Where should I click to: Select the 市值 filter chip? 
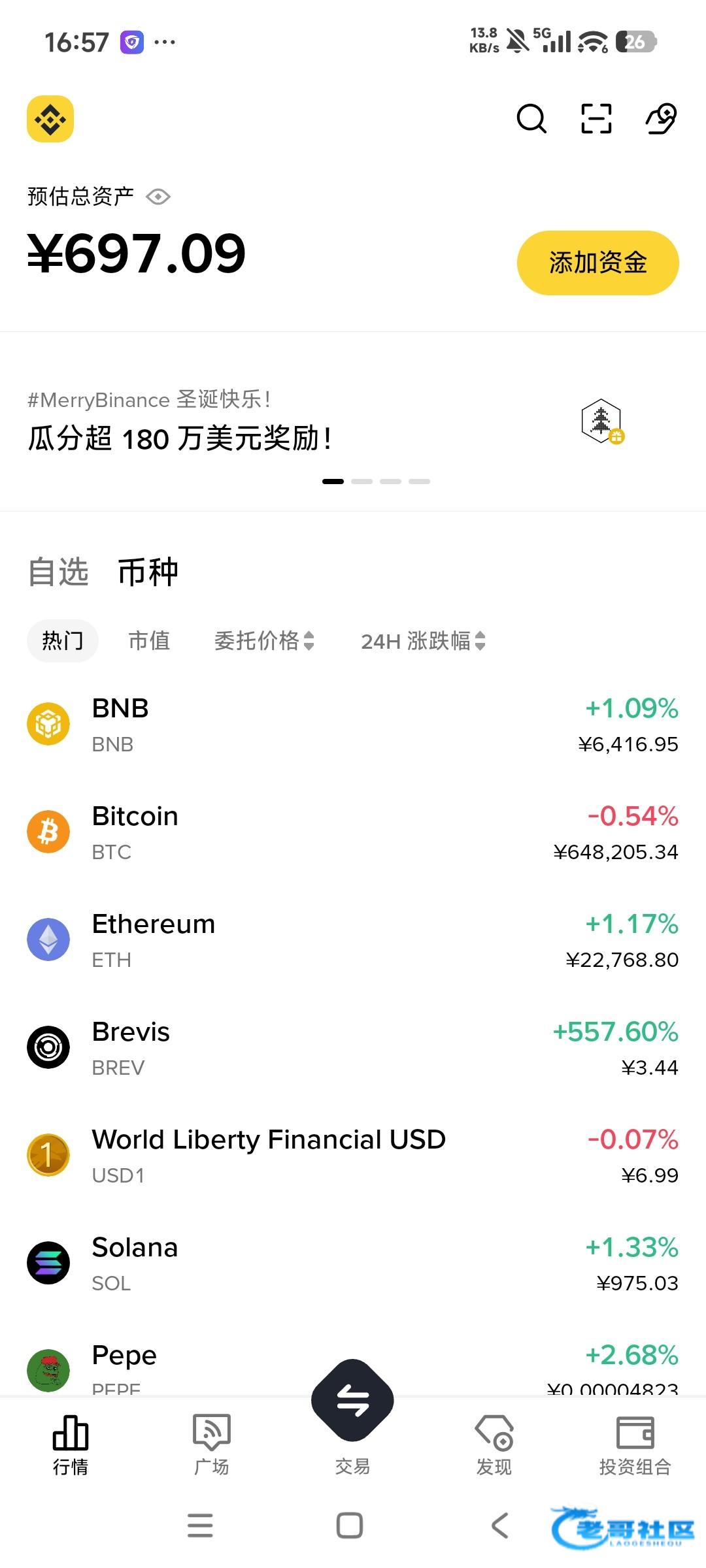[x=149, y=641]
